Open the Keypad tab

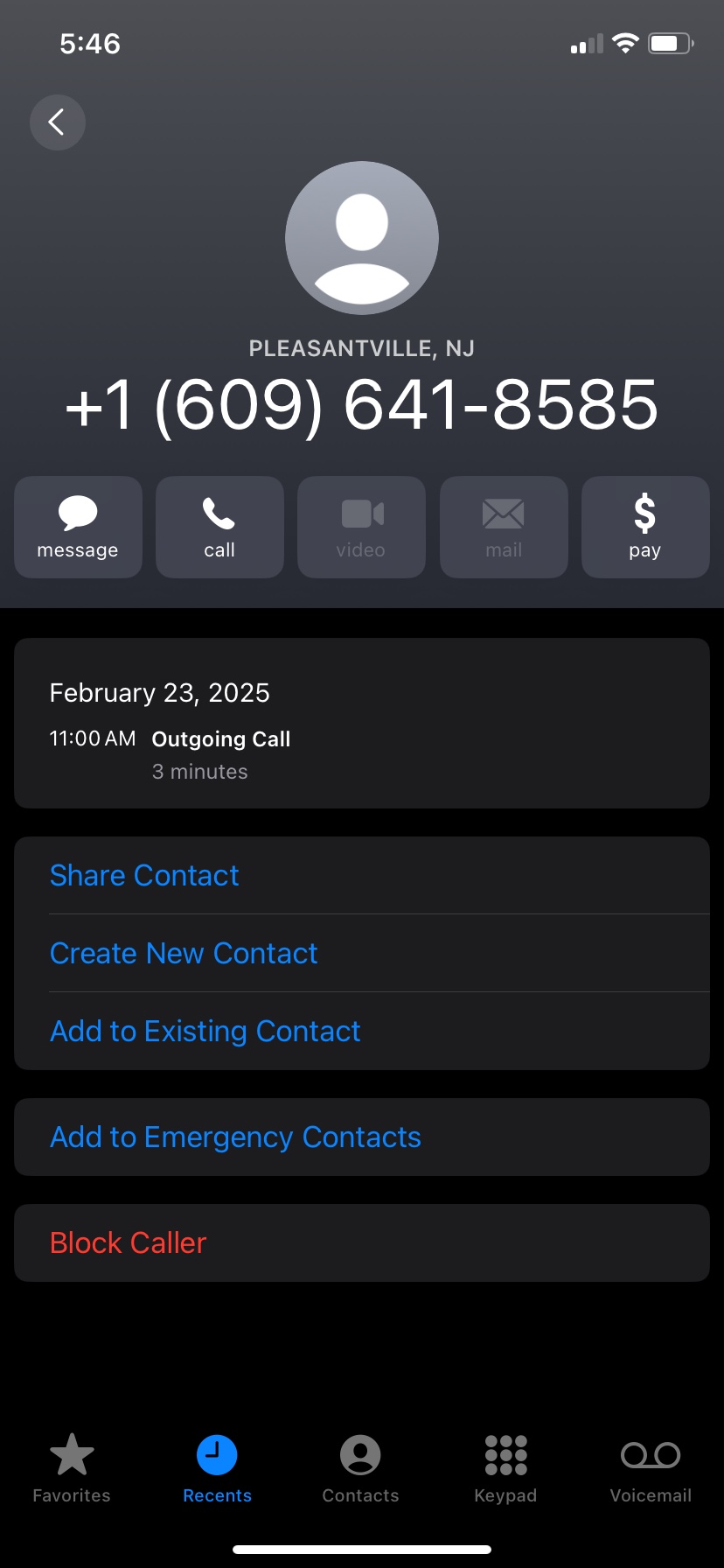tap(505, 1468)
